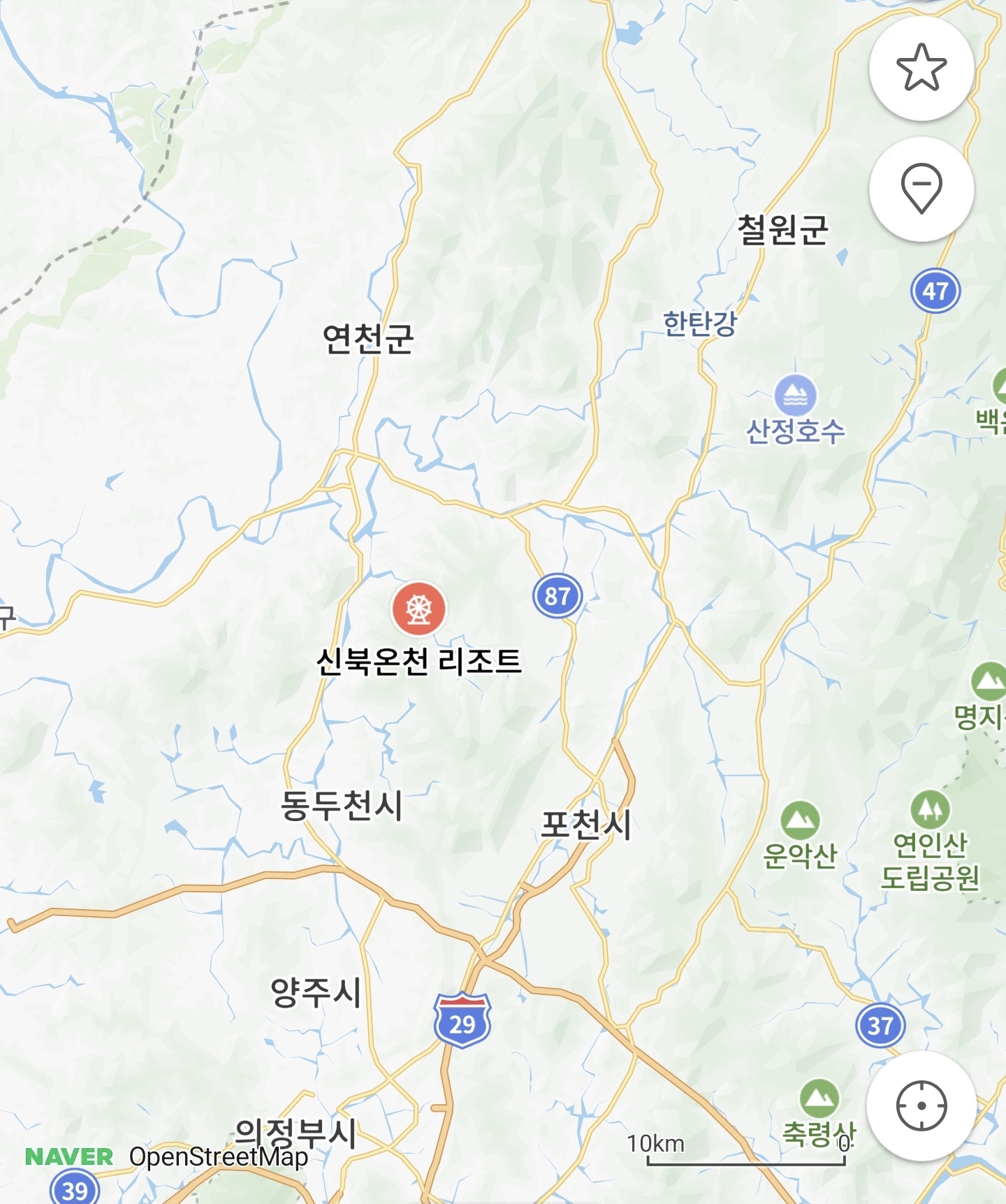Select the 운악산 mountain marker
Screen dimensions: 1006x1204
coord(800,820)
